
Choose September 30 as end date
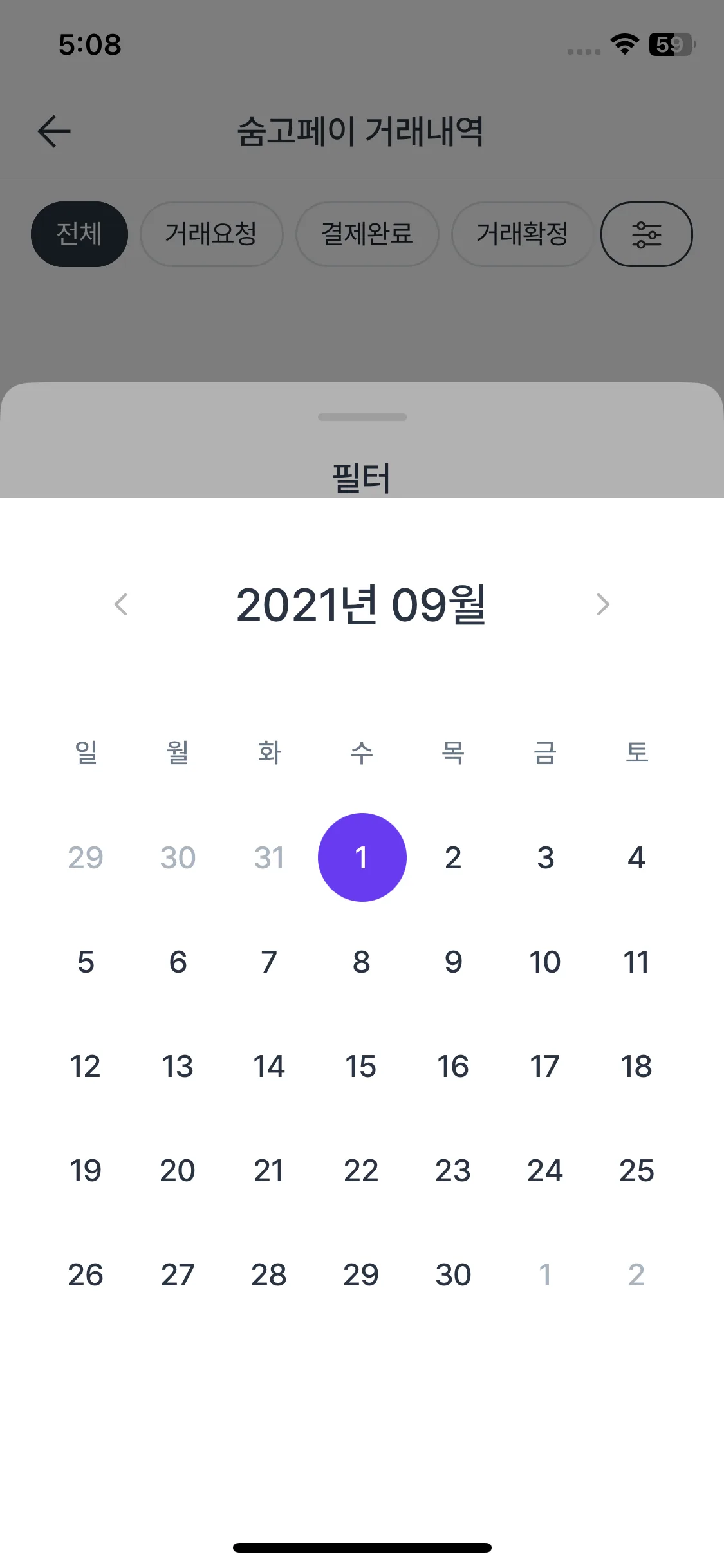(453, 1274)
